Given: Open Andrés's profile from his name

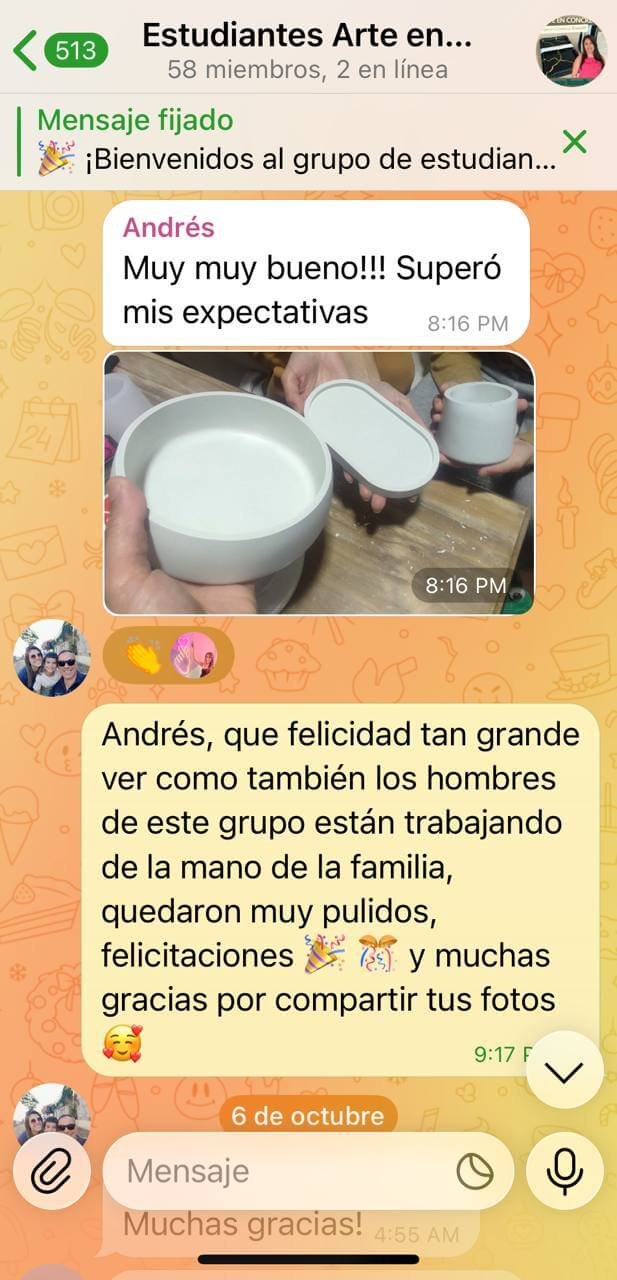Looking at the screenshot, I should [168, 227].
